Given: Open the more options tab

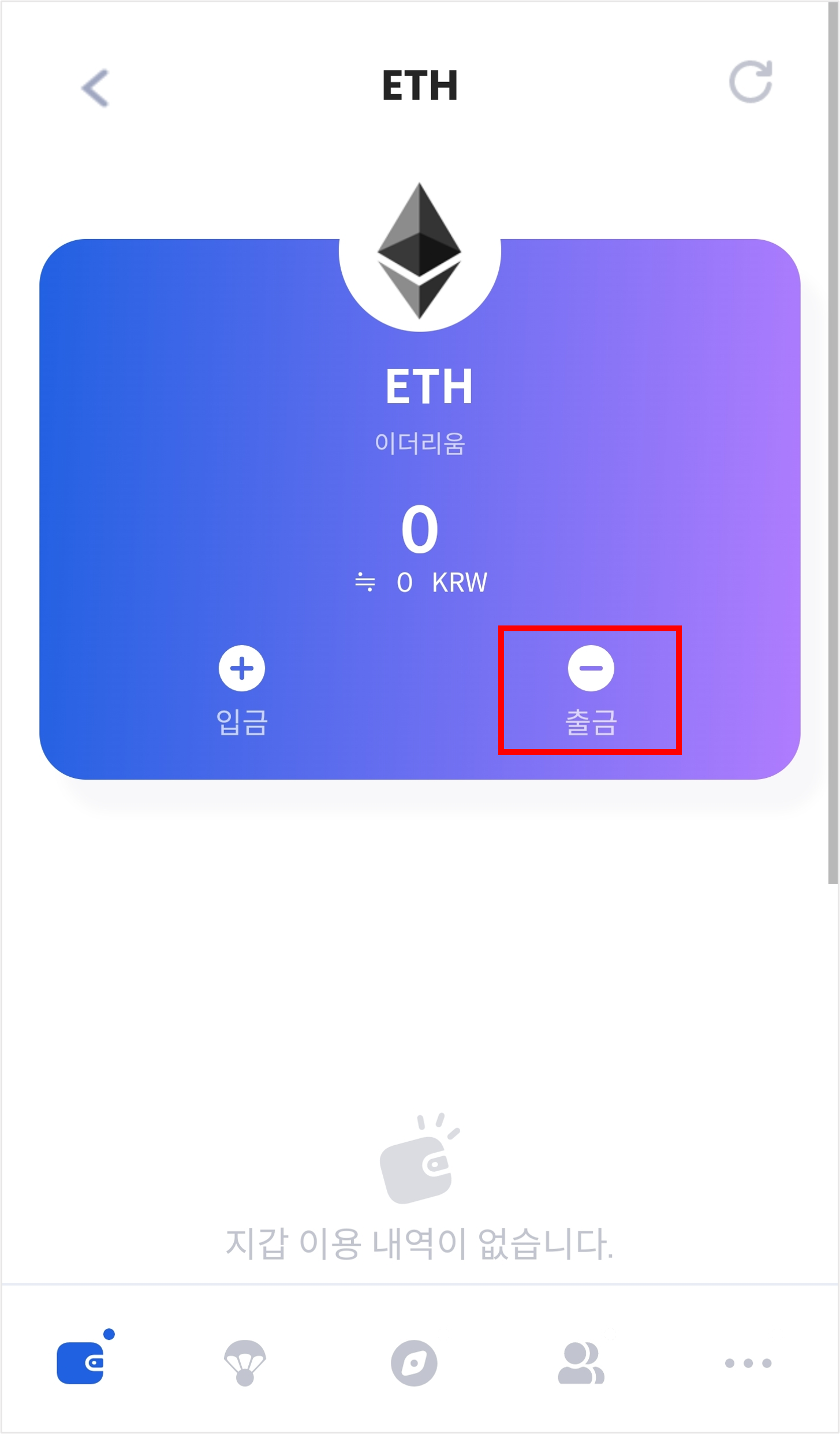Looking at the screenshot, I should pos(748,1363).
